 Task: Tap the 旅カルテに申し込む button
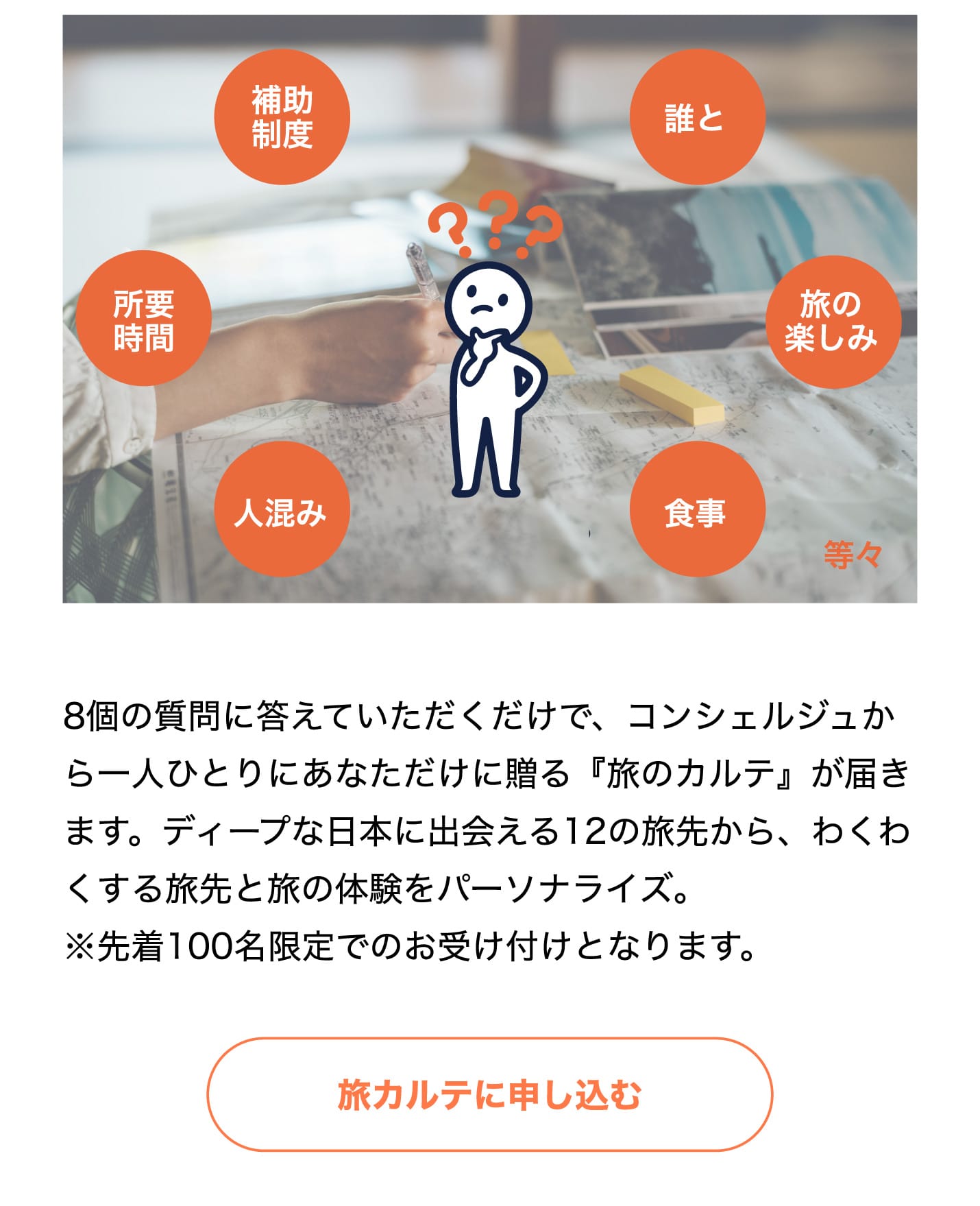click(x=489, y=1094)
